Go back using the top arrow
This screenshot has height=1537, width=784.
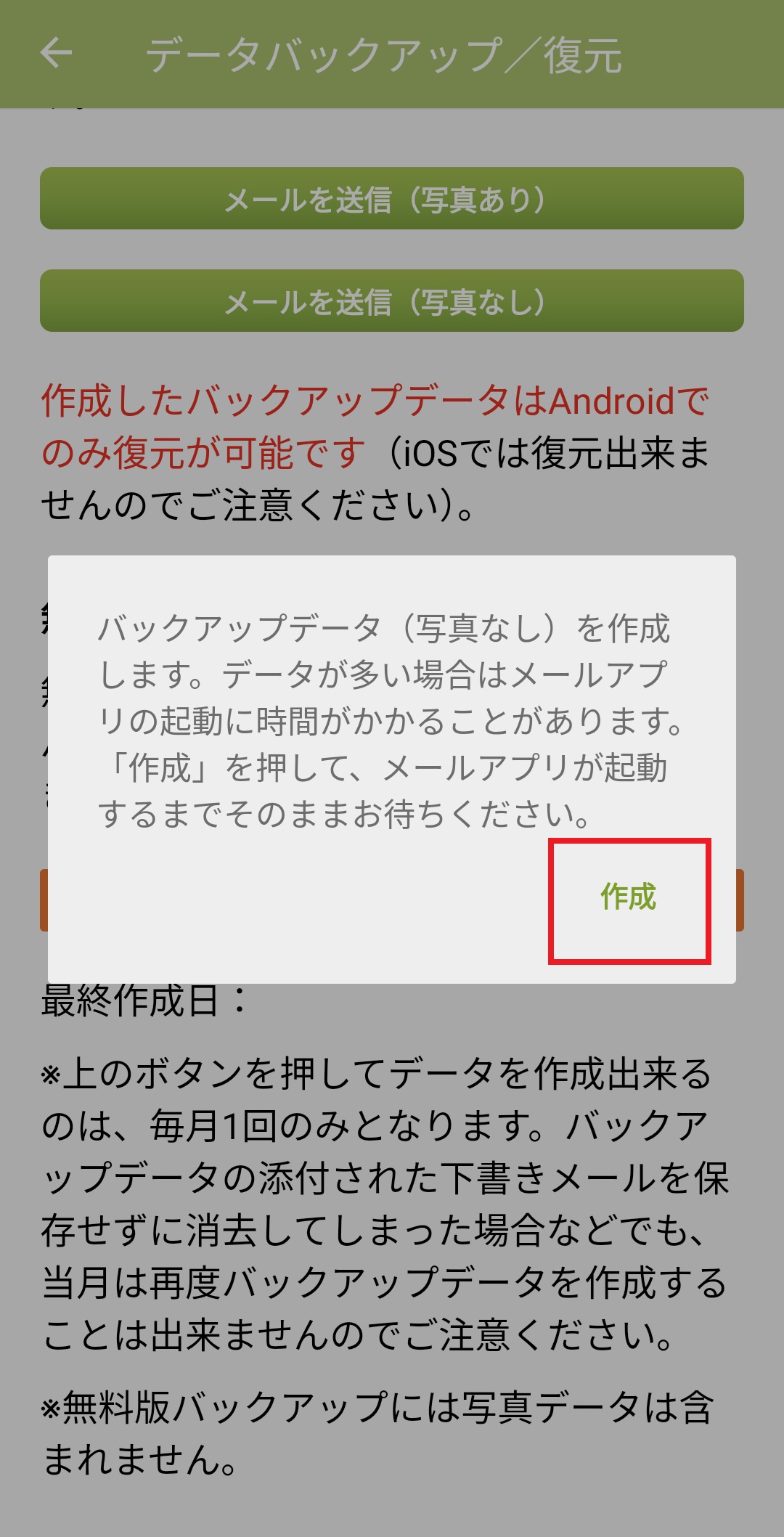pos(56,54)
